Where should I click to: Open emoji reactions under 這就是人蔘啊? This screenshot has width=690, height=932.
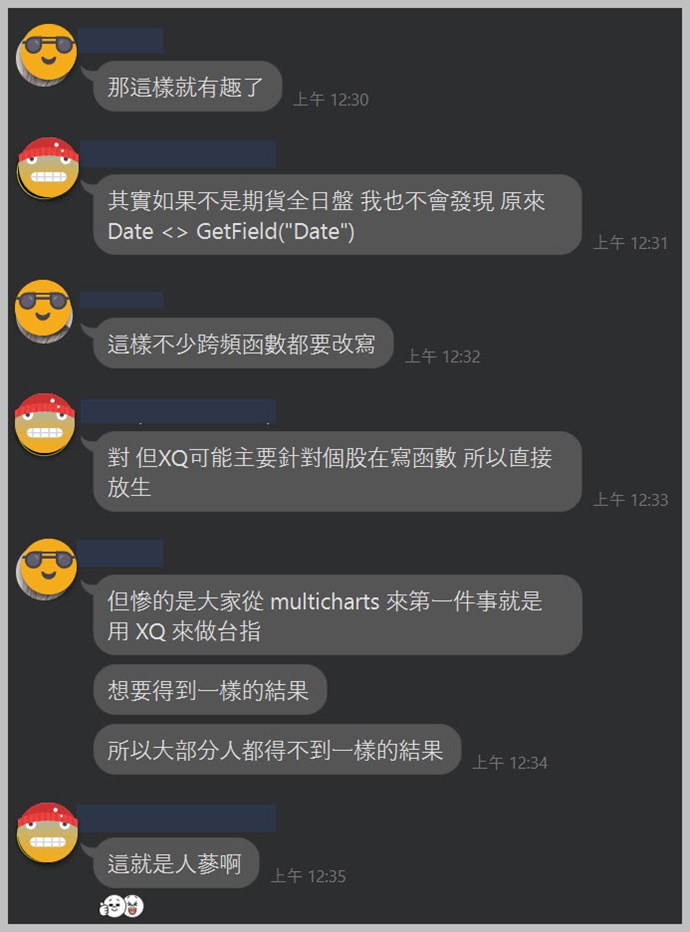(122, 907)
